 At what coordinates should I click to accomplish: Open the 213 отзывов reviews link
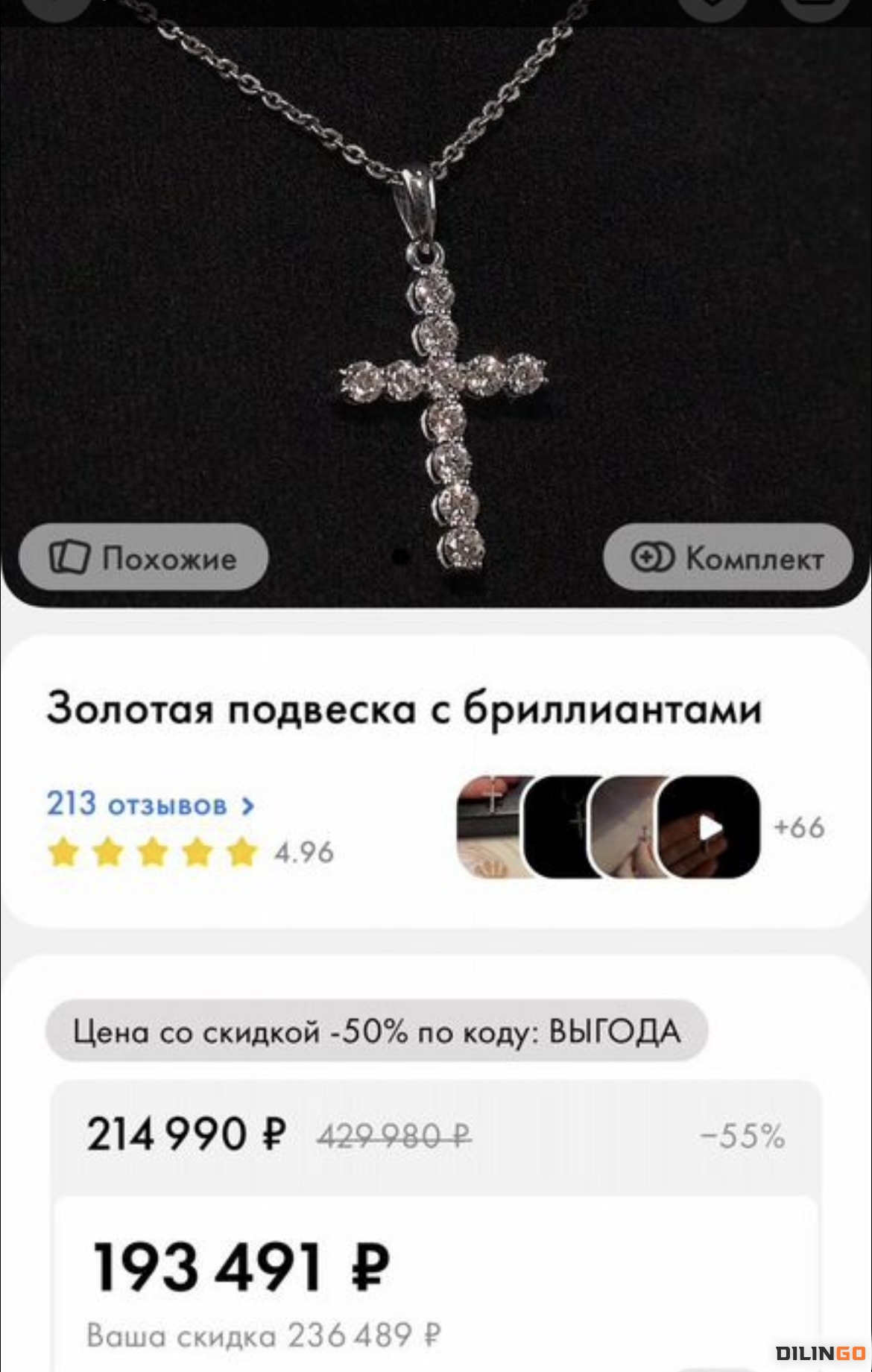[151, 805]
